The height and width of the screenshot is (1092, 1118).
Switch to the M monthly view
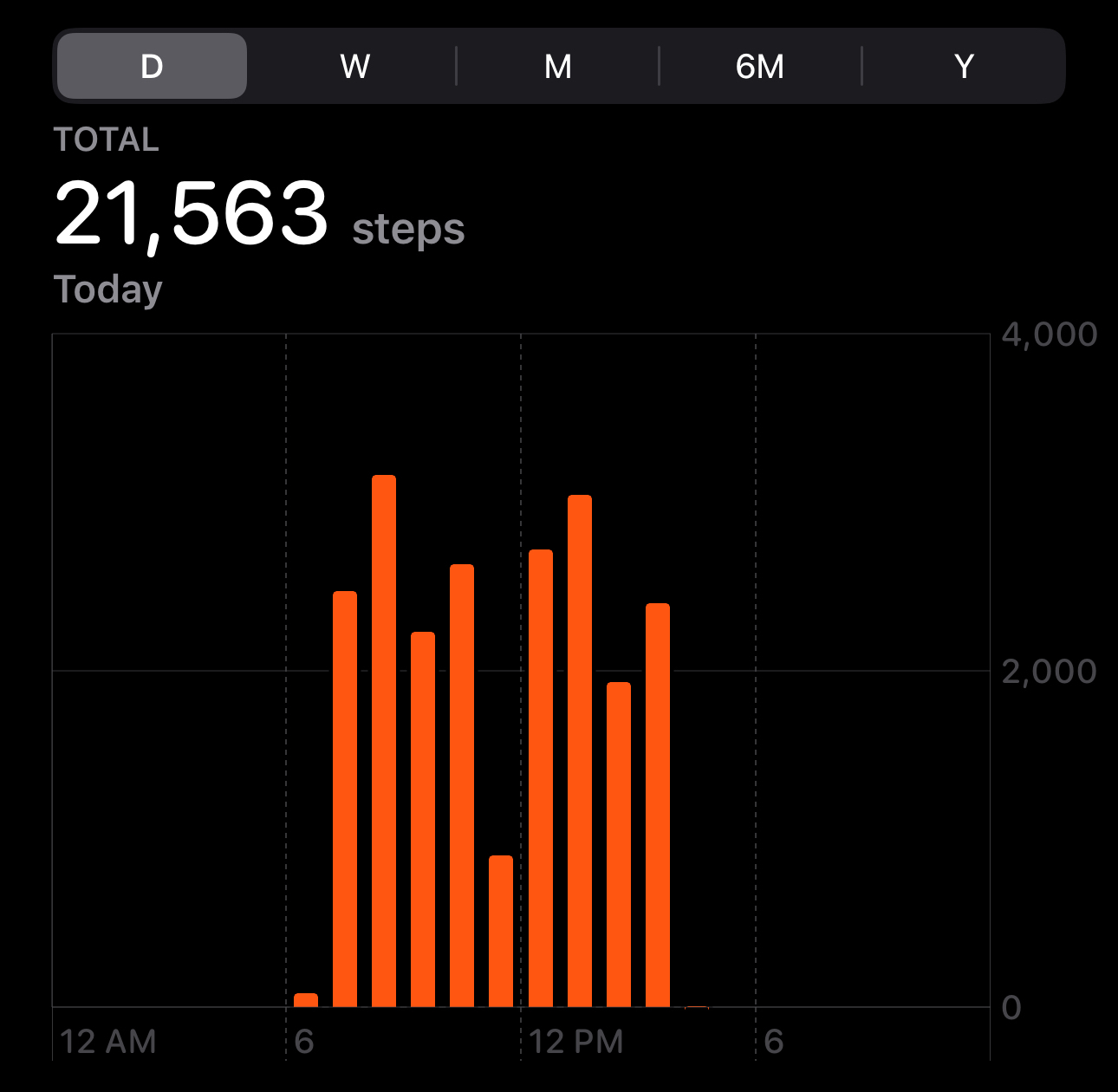[557, 66]
